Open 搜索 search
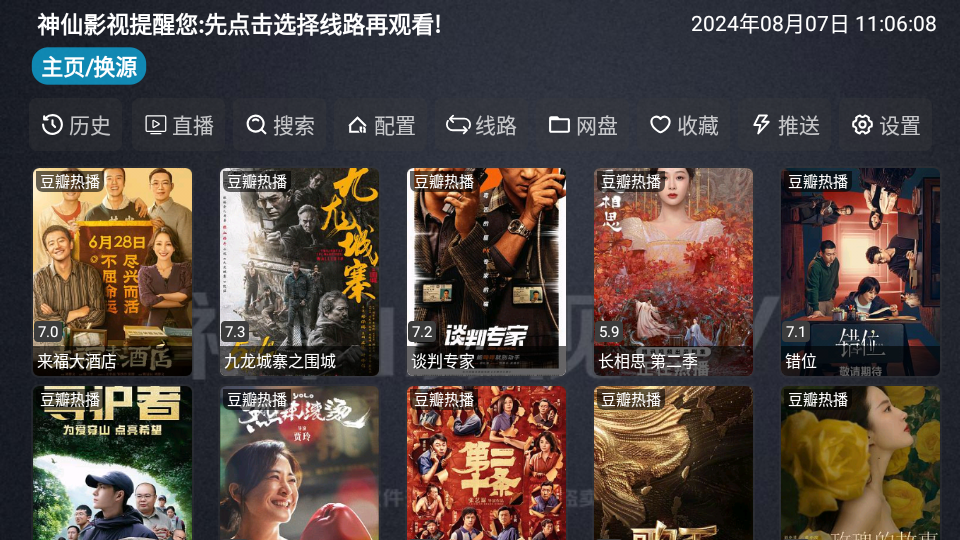Viewport: 960px width, 540px height. point(281,125)
